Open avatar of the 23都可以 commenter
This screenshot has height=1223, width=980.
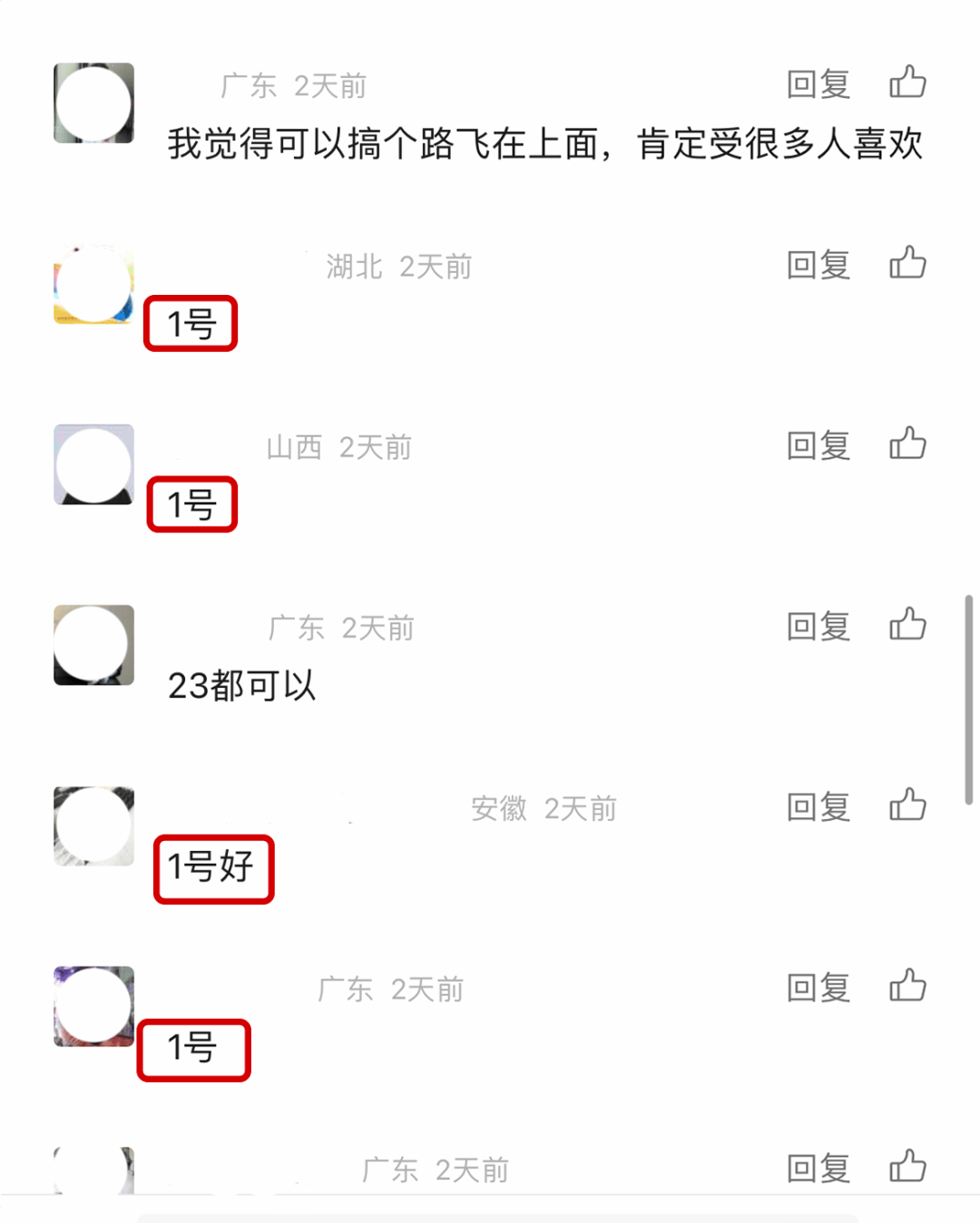pos(93,645)
